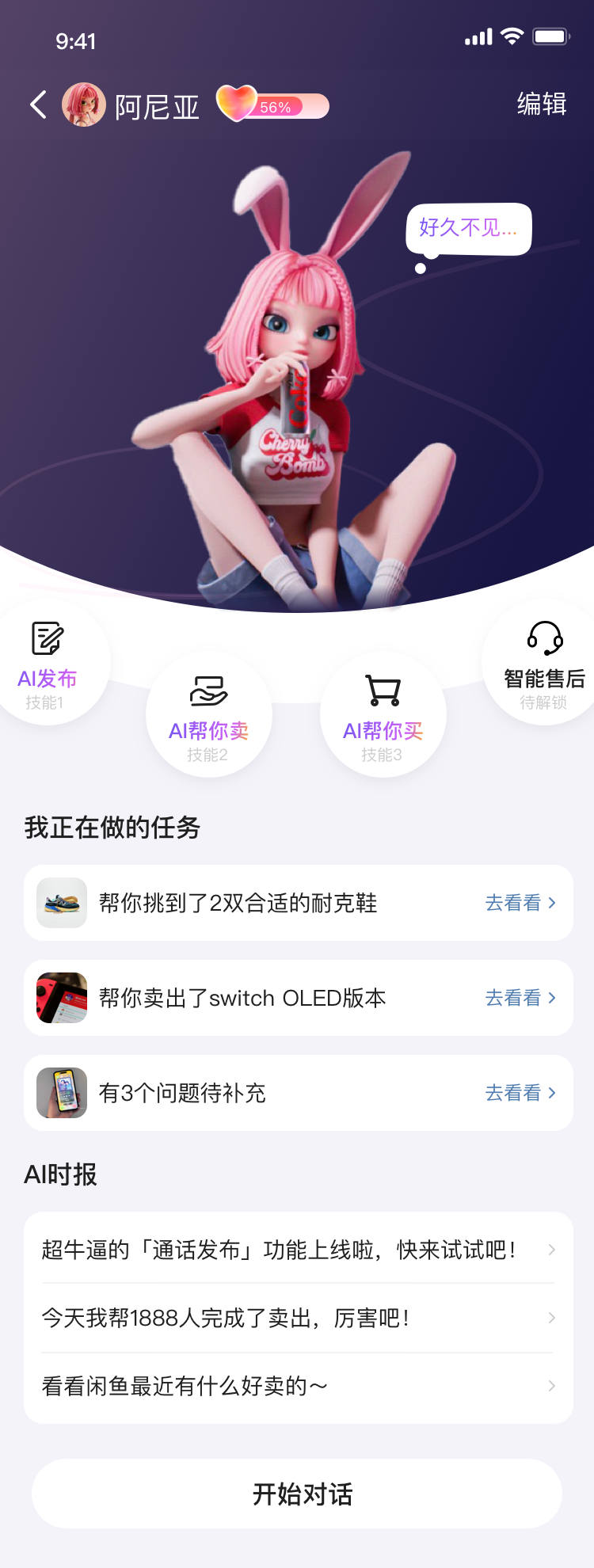Open 阿尼亚's avatar picture
Viewport: 594px width, 1568px height.
(x=84, y=105)
